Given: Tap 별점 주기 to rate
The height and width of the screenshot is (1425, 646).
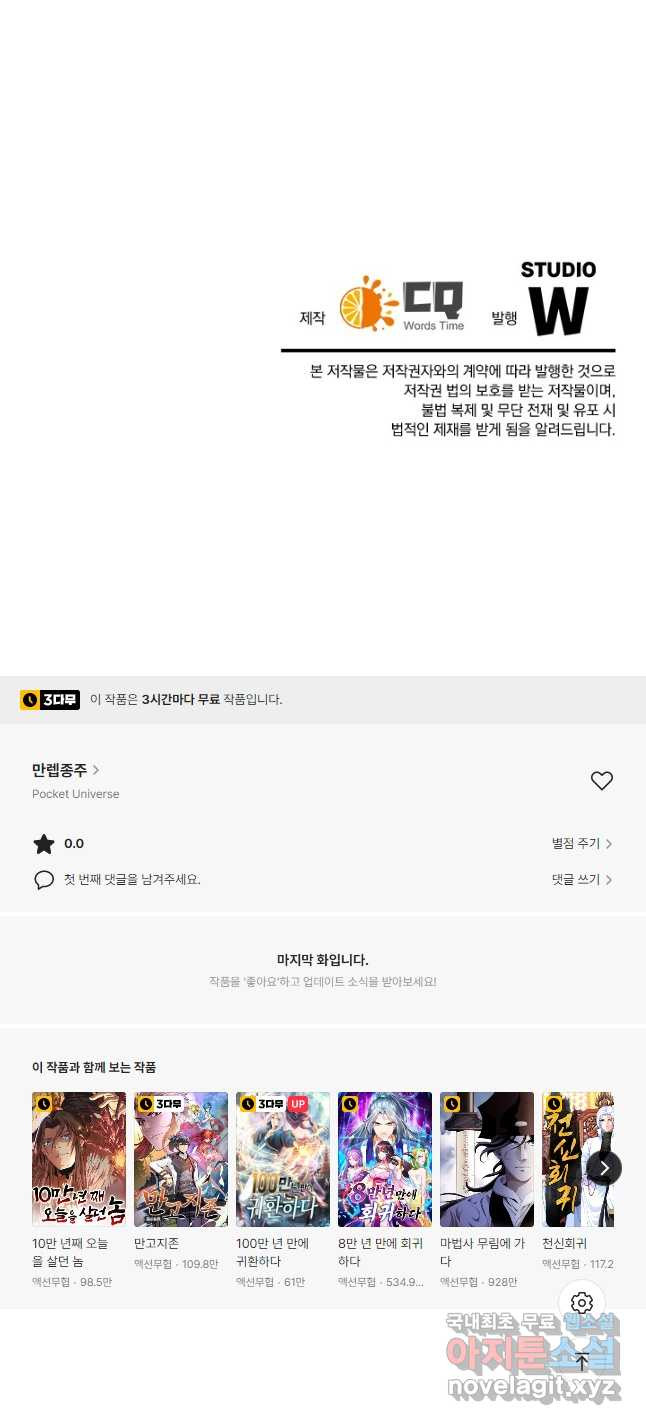Looking at the screenshot, I should click(581, 843).
